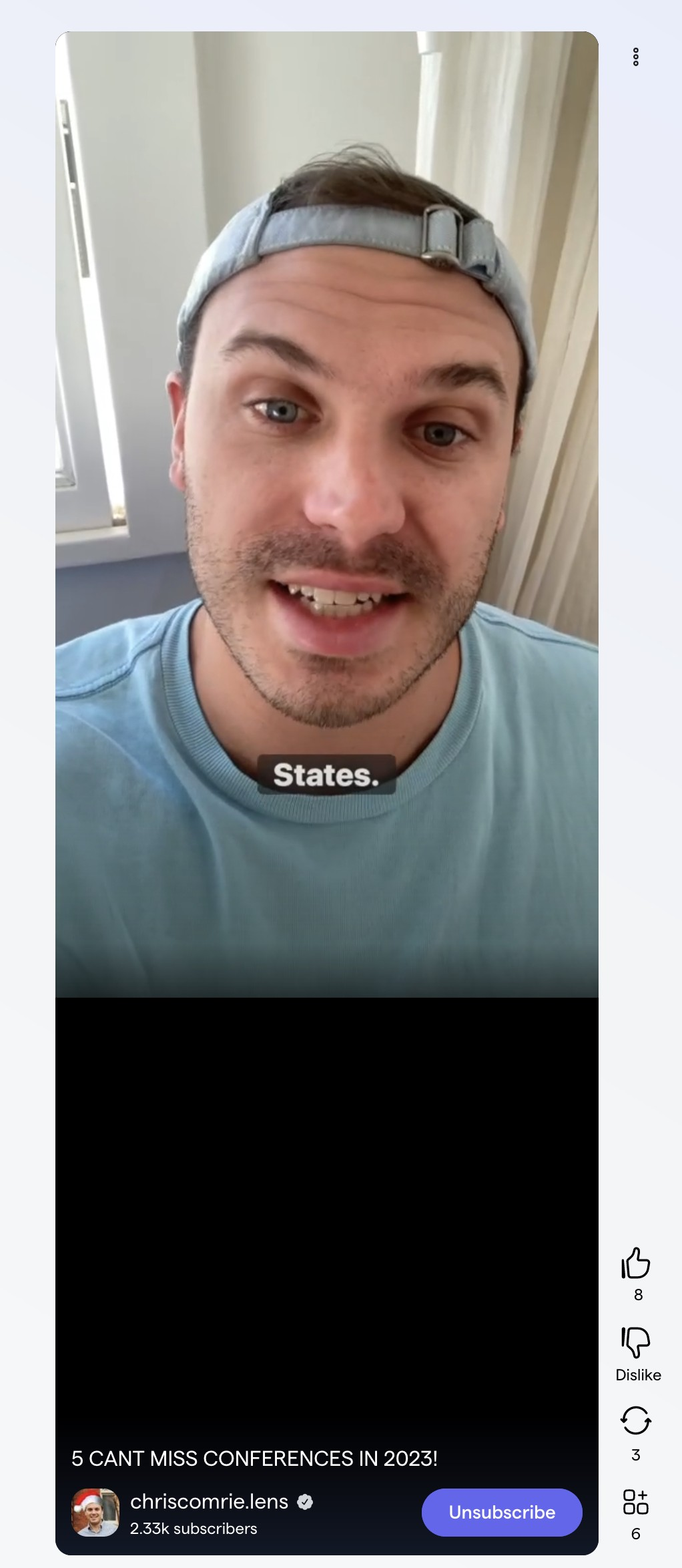The image size is (682, 1568).
Task: Open the three-dot overflow menu
Action: tap(636, 57)
